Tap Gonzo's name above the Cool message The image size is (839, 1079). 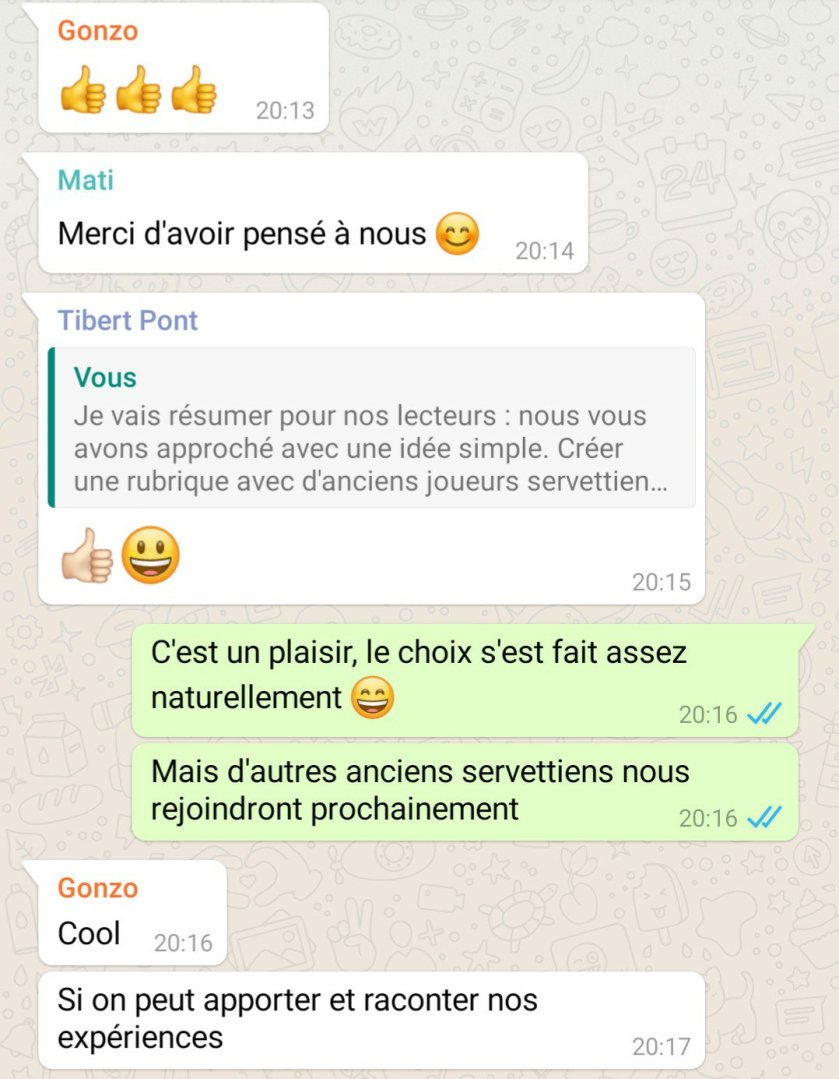(x=97, y=888)
